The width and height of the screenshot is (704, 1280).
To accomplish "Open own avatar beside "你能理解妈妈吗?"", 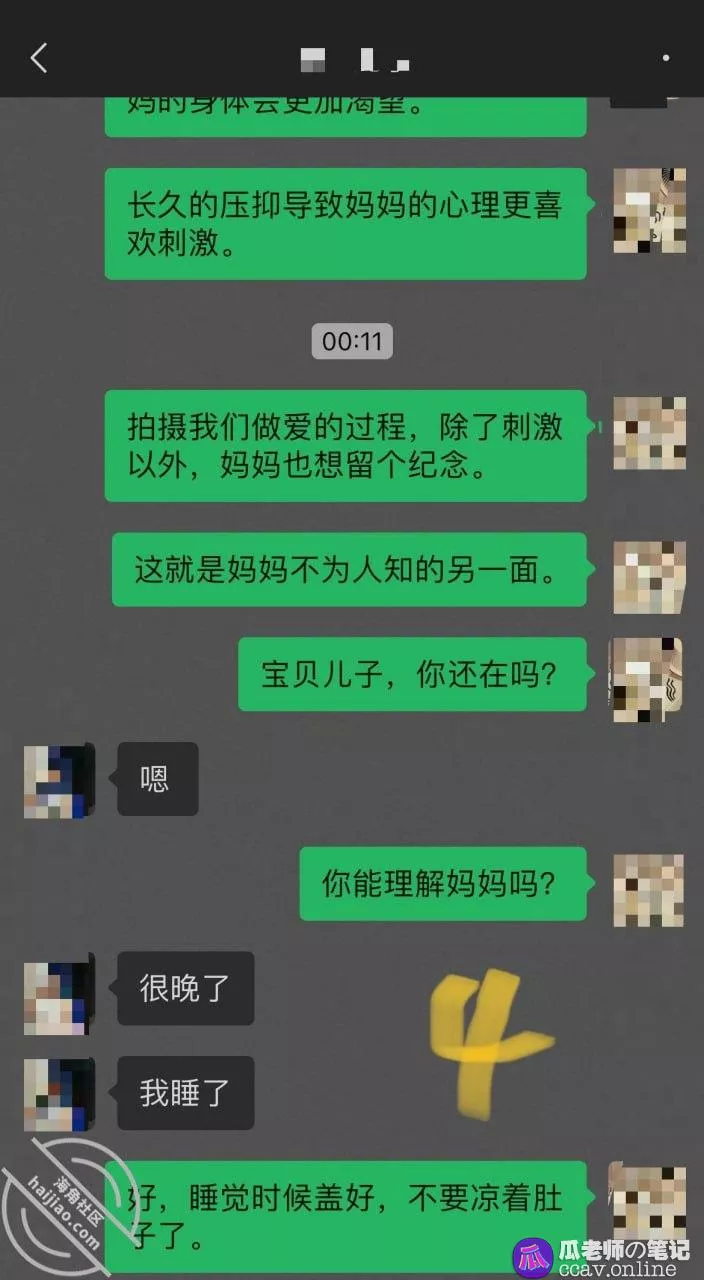I will (x=648, y=884).
